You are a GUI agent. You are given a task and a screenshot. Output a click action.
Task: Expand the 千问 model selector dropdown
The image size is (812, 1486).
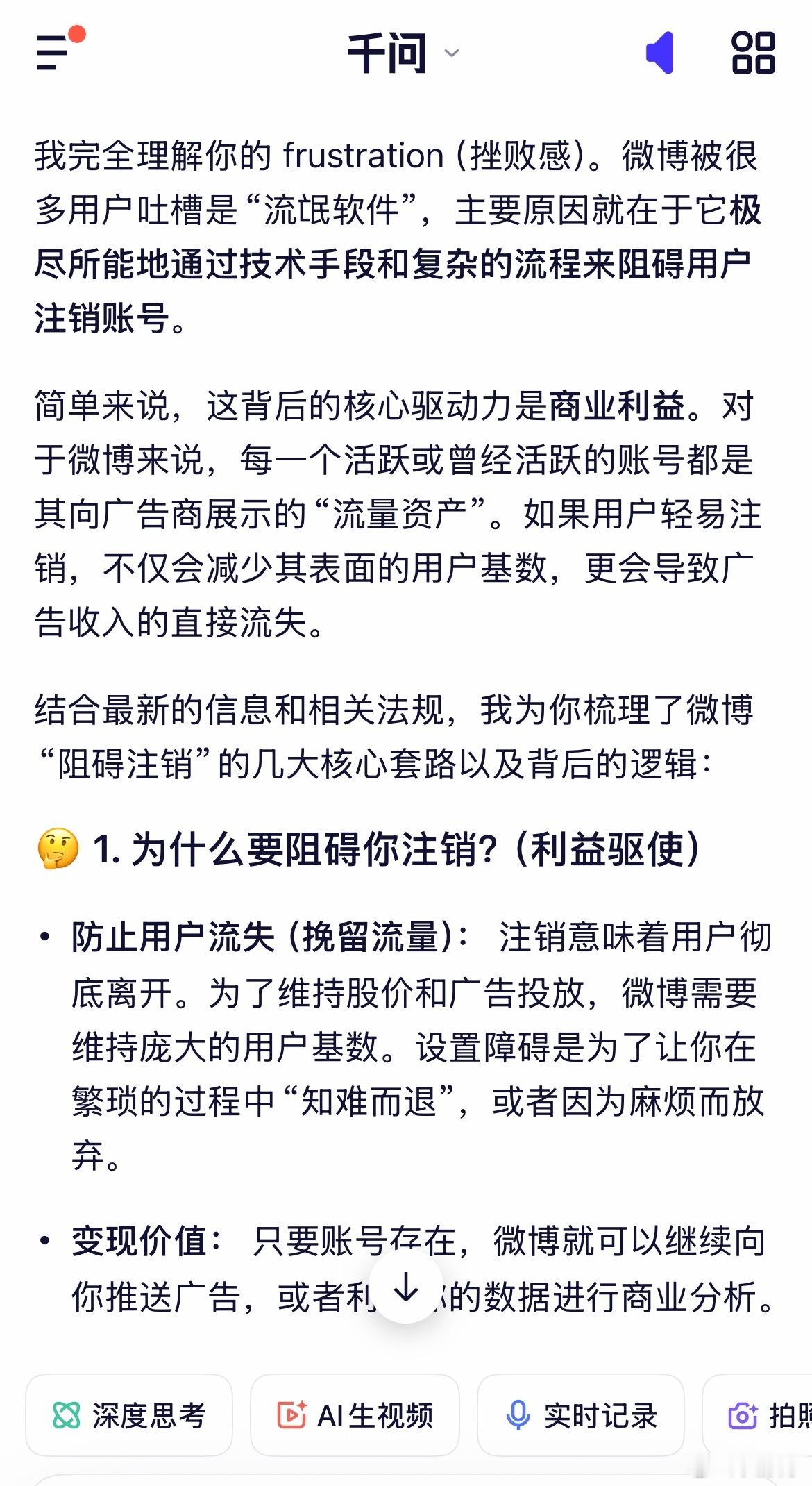(x=452, y=54)
